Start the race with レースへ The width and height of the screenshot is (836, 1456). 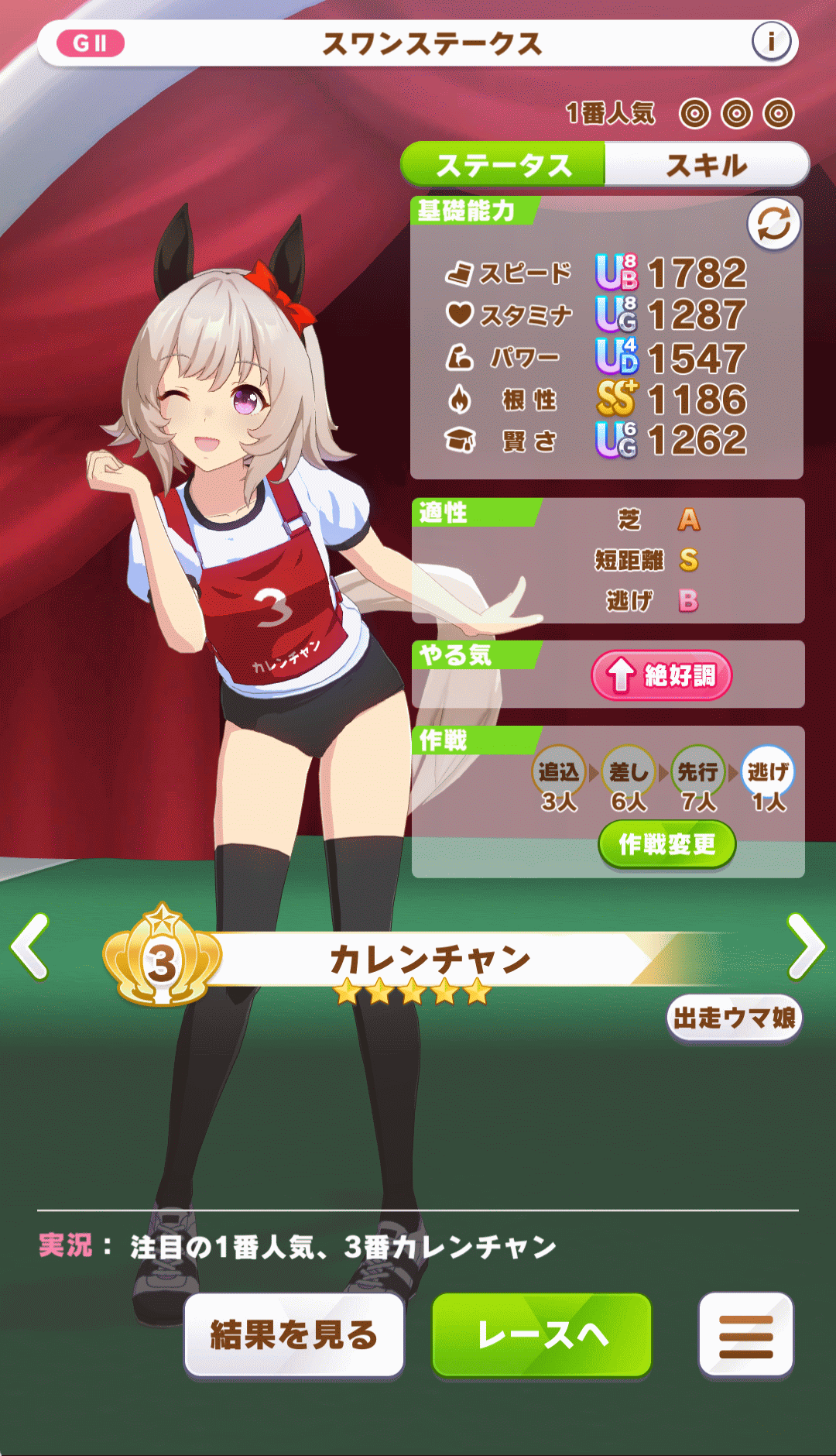(x=542, y=1335)
